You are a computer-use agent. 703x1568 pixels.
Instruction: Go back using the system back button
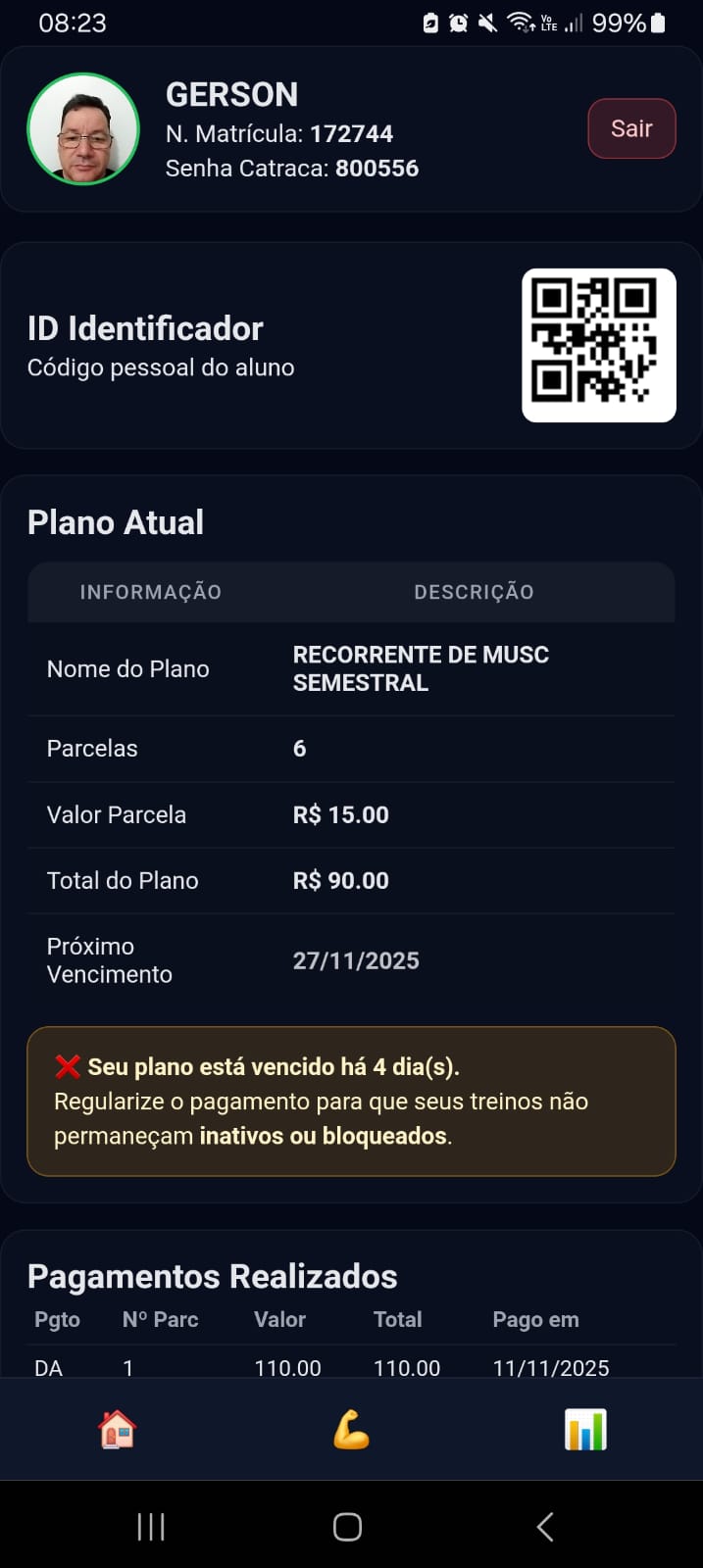545,1526
